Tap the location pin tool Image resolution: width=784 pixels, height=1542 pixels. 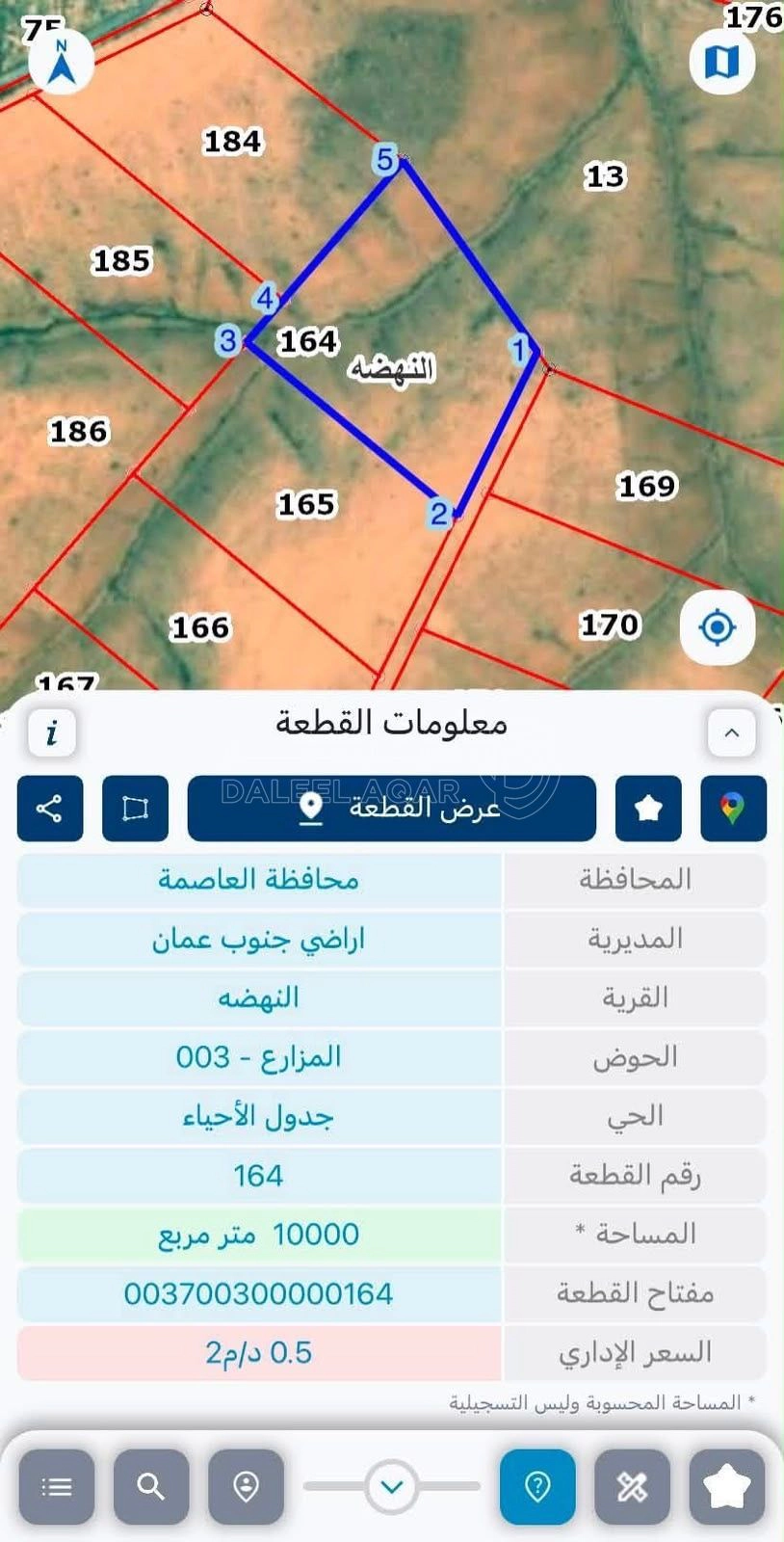[247, 1487]
